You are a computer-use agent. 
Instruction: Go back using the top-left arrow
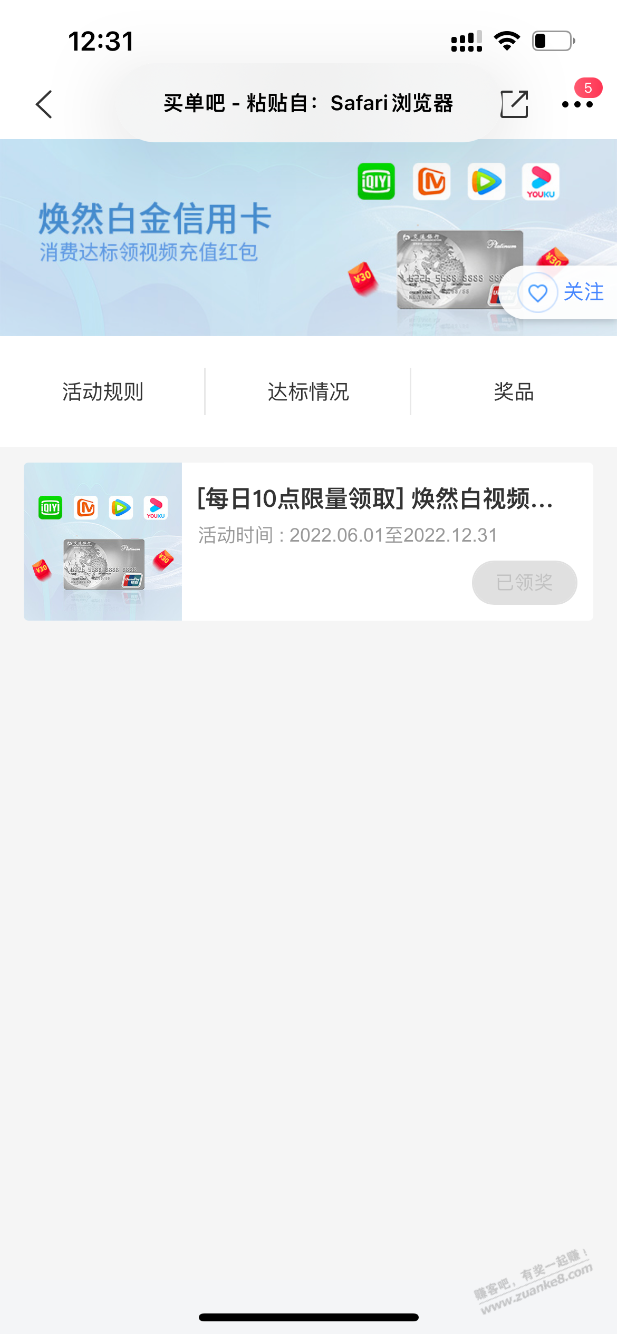point(43,104)
